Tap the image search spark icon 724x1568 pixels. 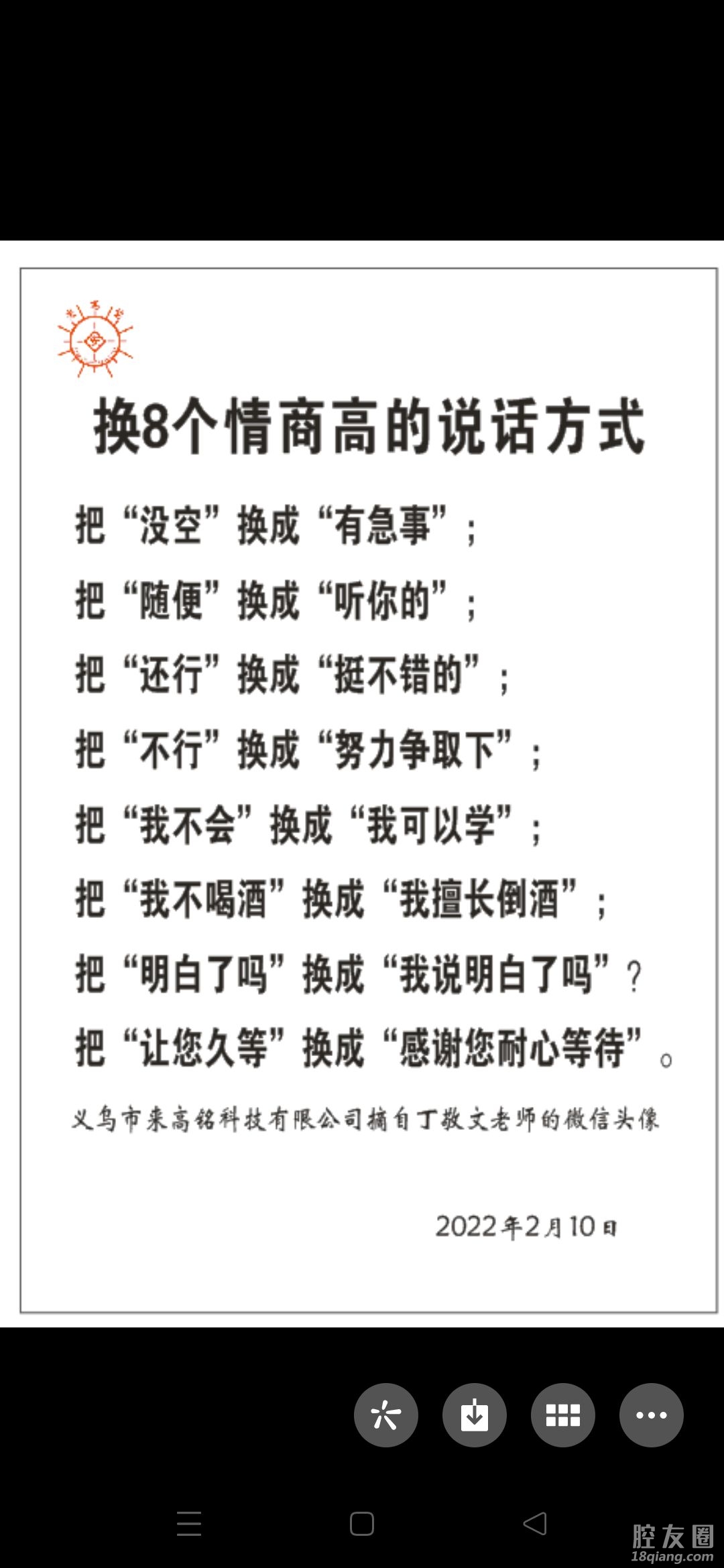coord(386,1415)
